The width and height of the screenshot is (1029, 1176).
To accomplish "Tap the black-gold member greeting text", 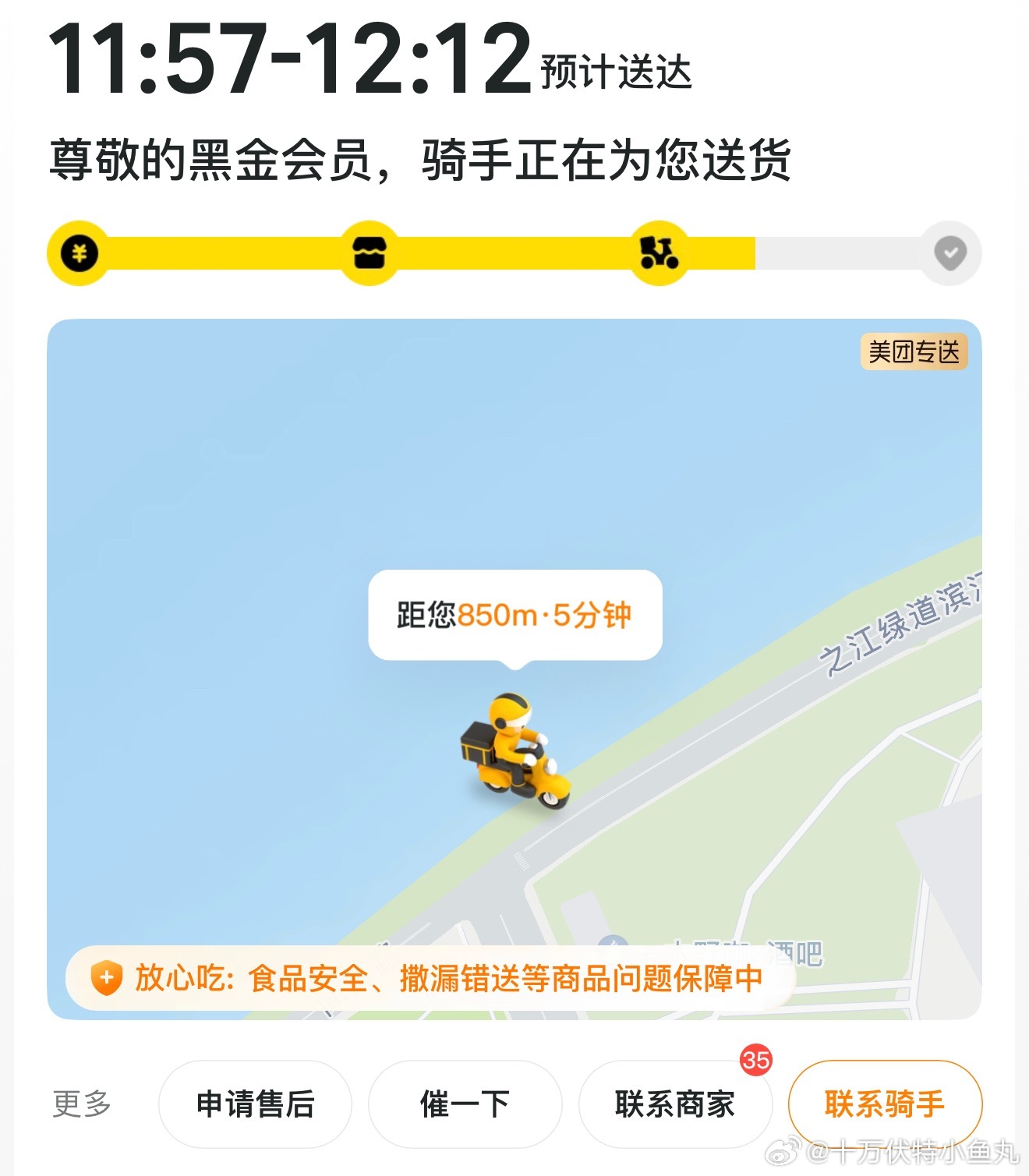I will click(421, 158).
